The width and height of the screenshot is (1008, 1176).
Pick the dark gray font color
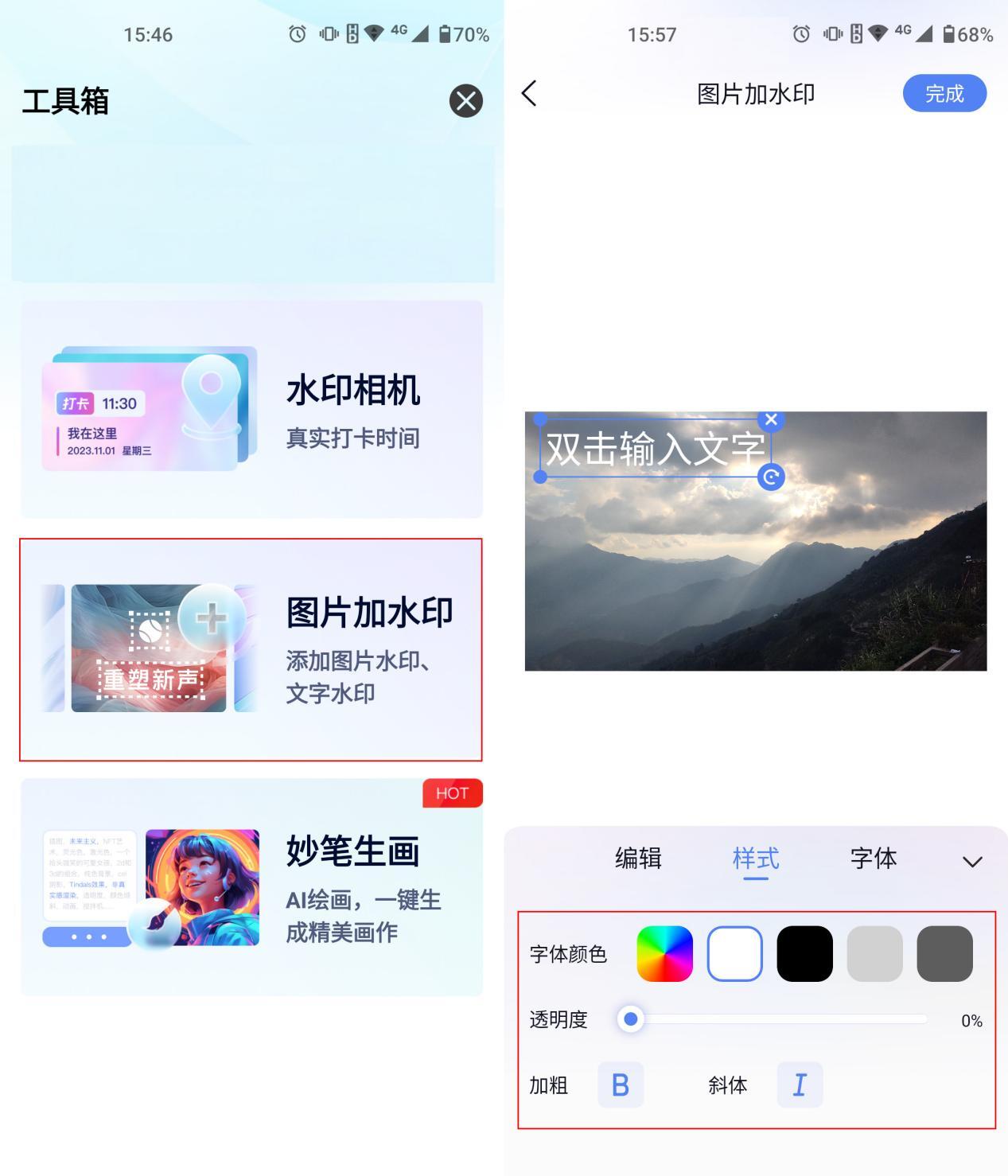(944, 953)
